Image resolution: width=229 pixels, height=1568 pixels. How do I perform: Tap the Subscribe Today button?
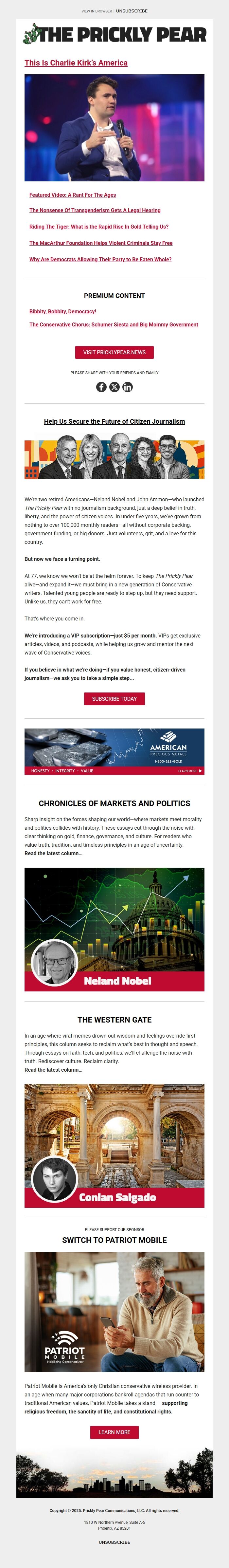click(x=114, y=699)
